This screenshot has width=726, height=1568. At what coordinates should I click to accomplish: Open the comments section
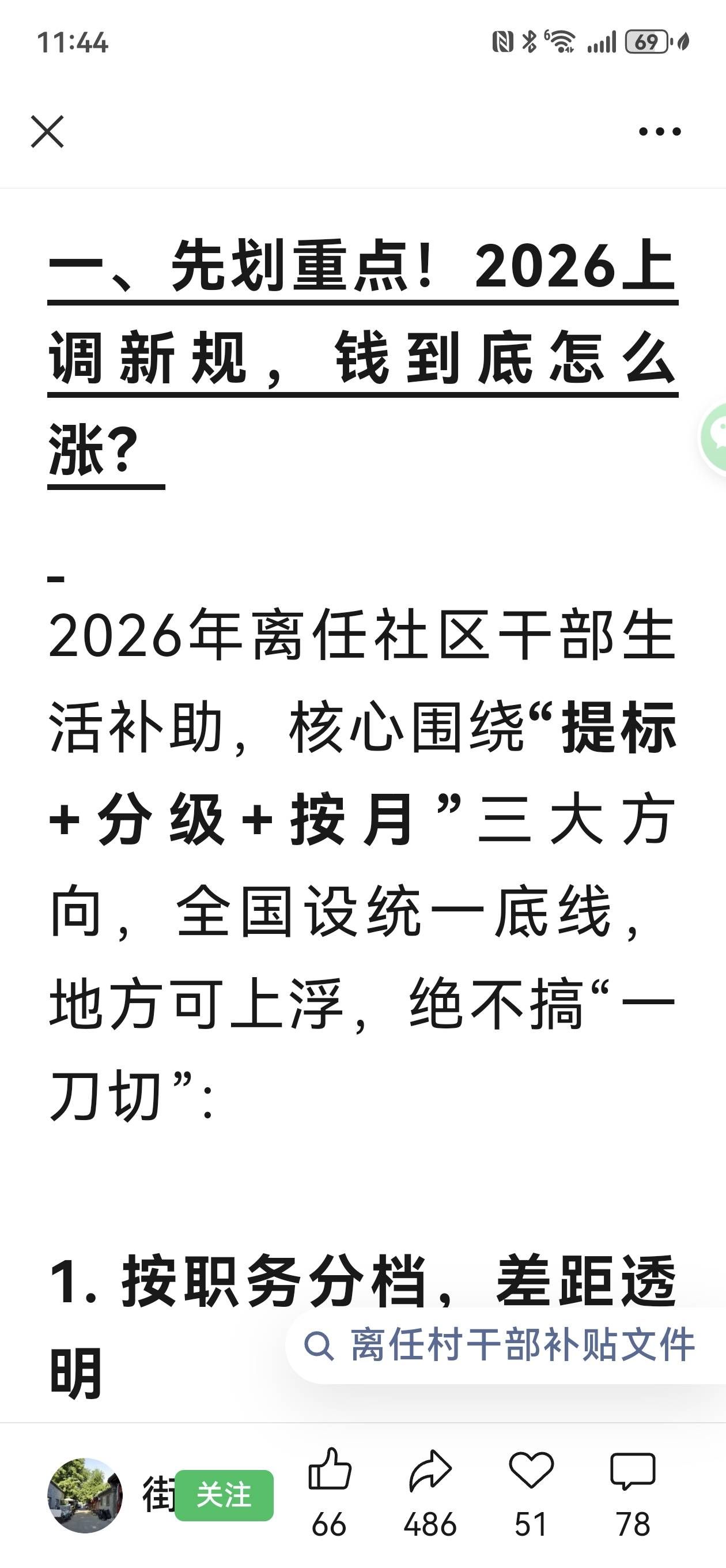point(633,1472)
